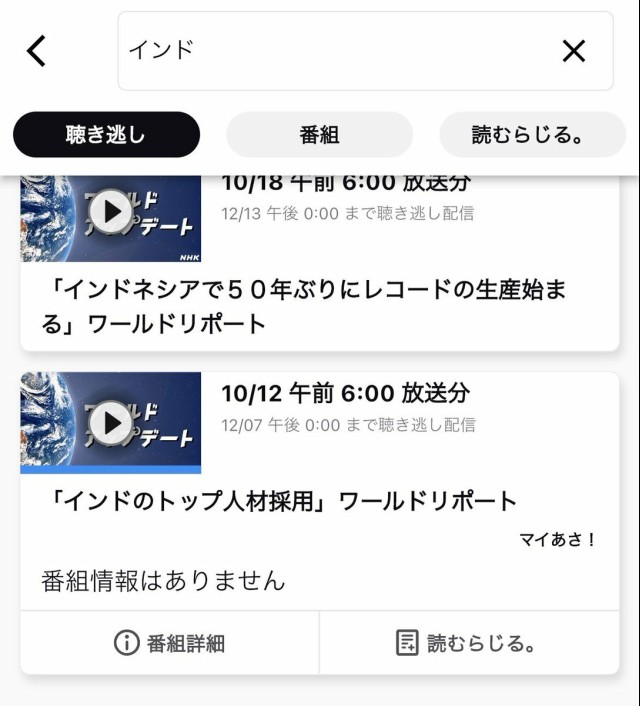640x706 pixels.
Task: Play the 10/18 インドネシア レコード episode
Action: (x=112, y=212)
